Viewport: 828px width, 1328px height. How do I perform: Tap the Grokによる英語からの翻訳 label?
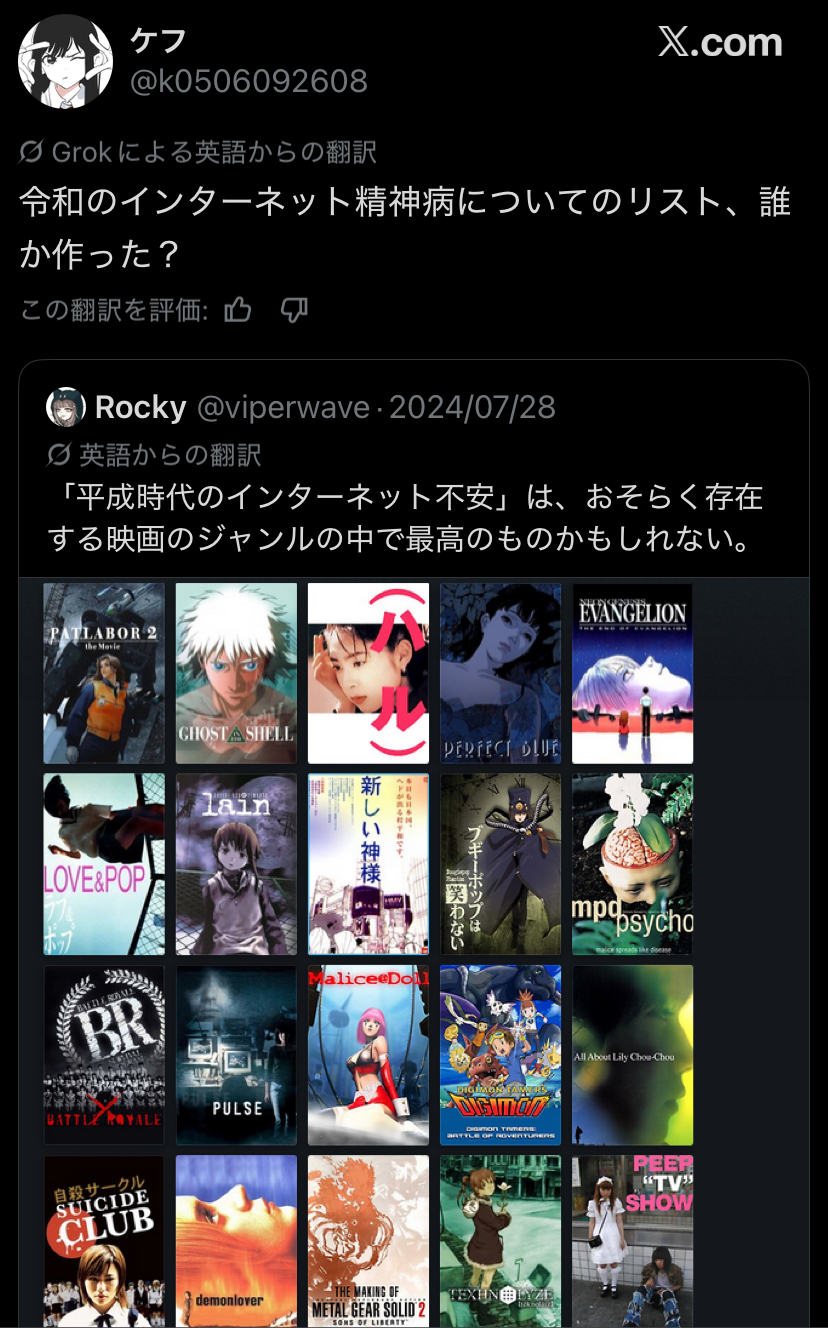click(x=198, y=152)
